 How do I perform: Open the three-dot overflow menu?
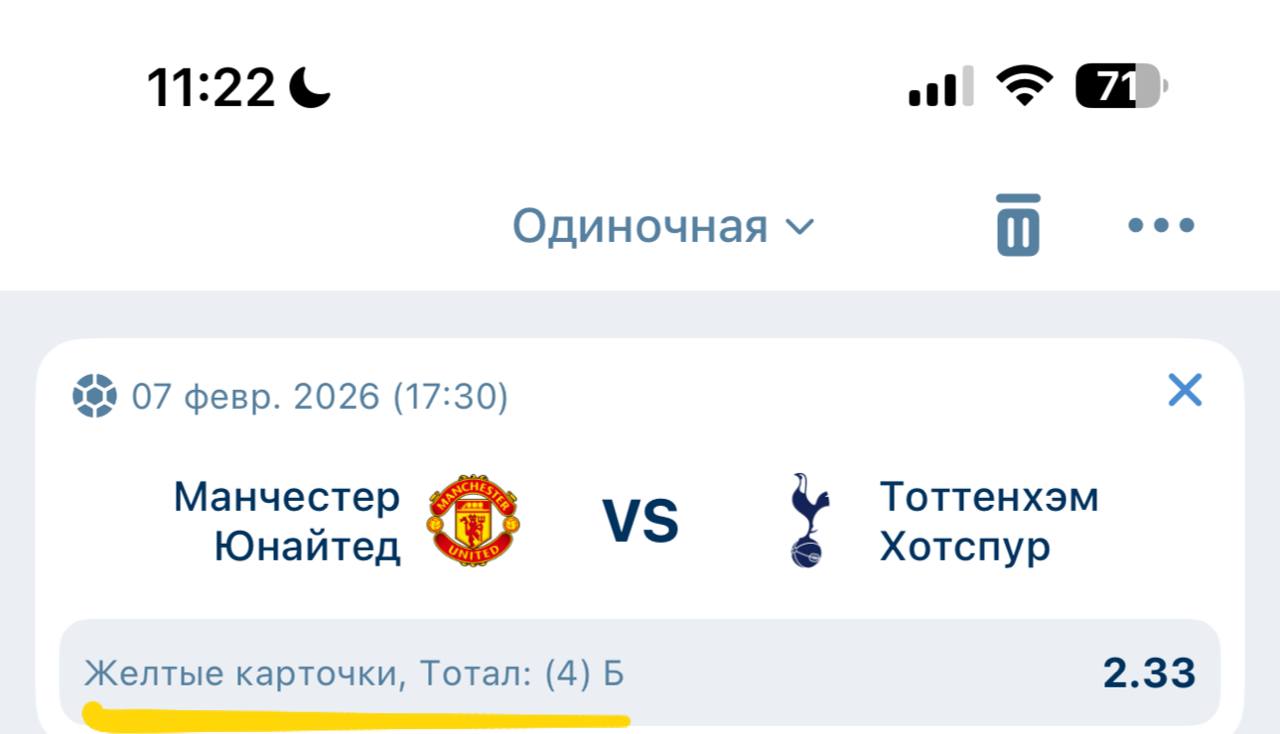click(x=1161, y=225)
